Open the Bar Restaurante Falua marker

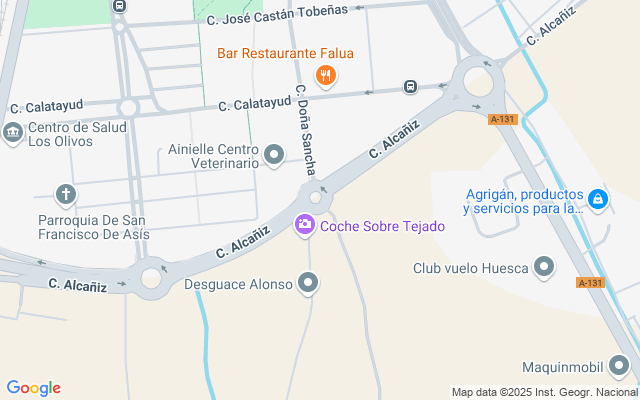coord(324,74)
